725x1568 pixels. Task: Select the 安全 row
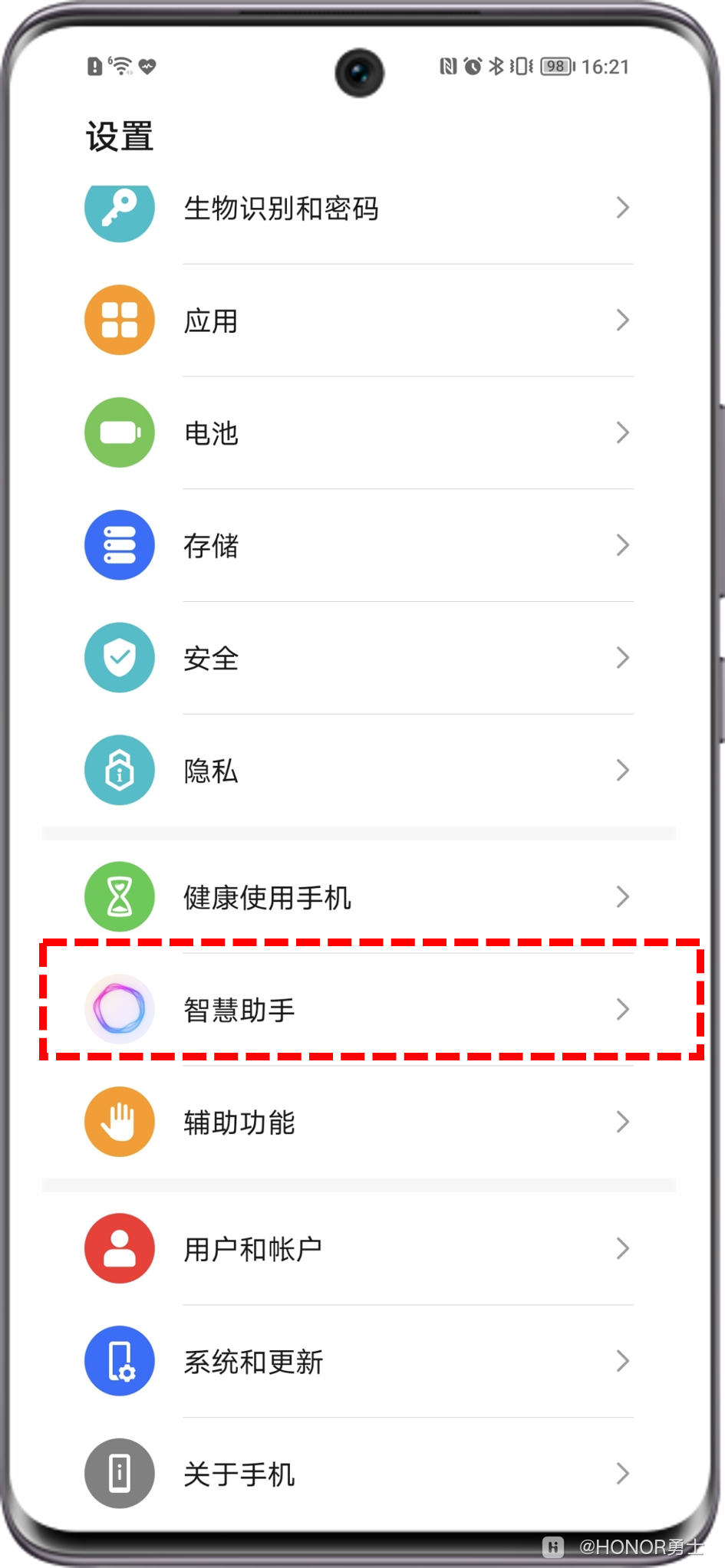tap(358, 658)
